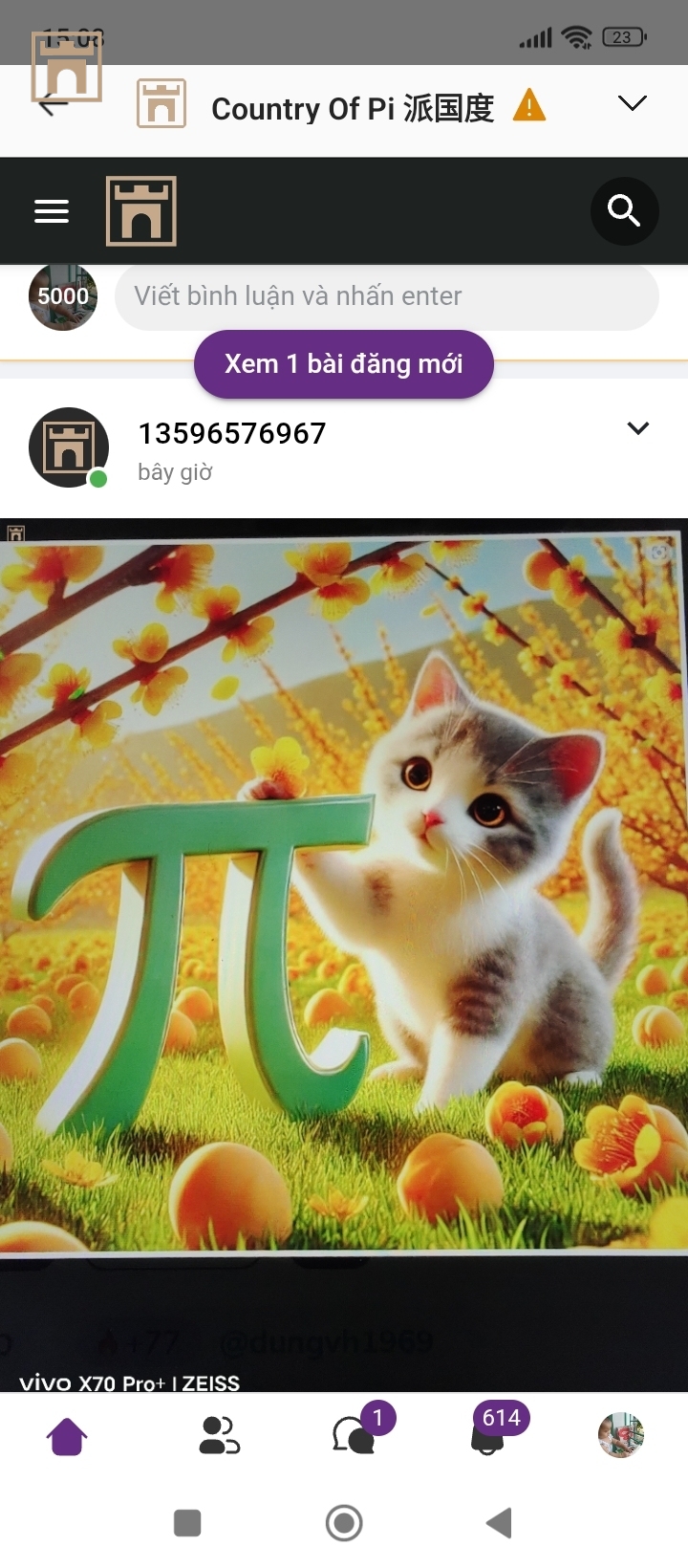The image size is (688, 1568).
Task: Tap the castle logo in the dark toolbar
Action: [141, 211]
